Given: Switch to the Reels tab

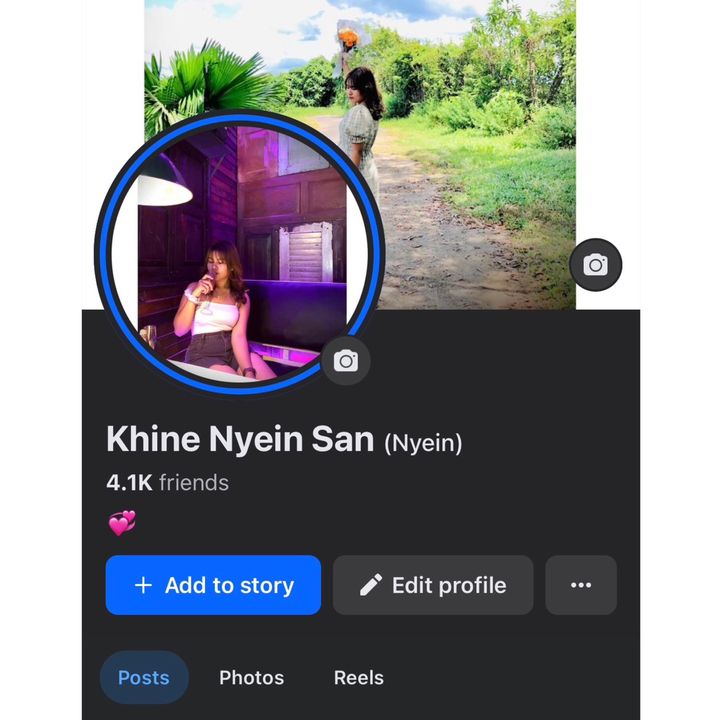Looking at the screenshot, I should [x=358, y=677].
